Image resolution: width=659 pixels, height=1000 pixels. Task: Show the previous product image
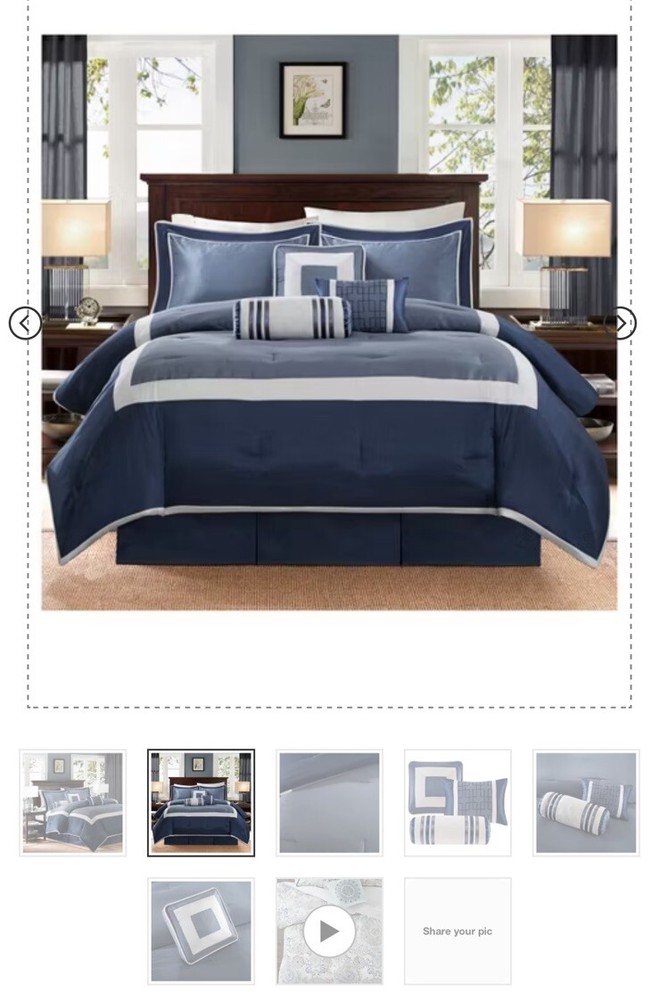[x=25, y=323]
